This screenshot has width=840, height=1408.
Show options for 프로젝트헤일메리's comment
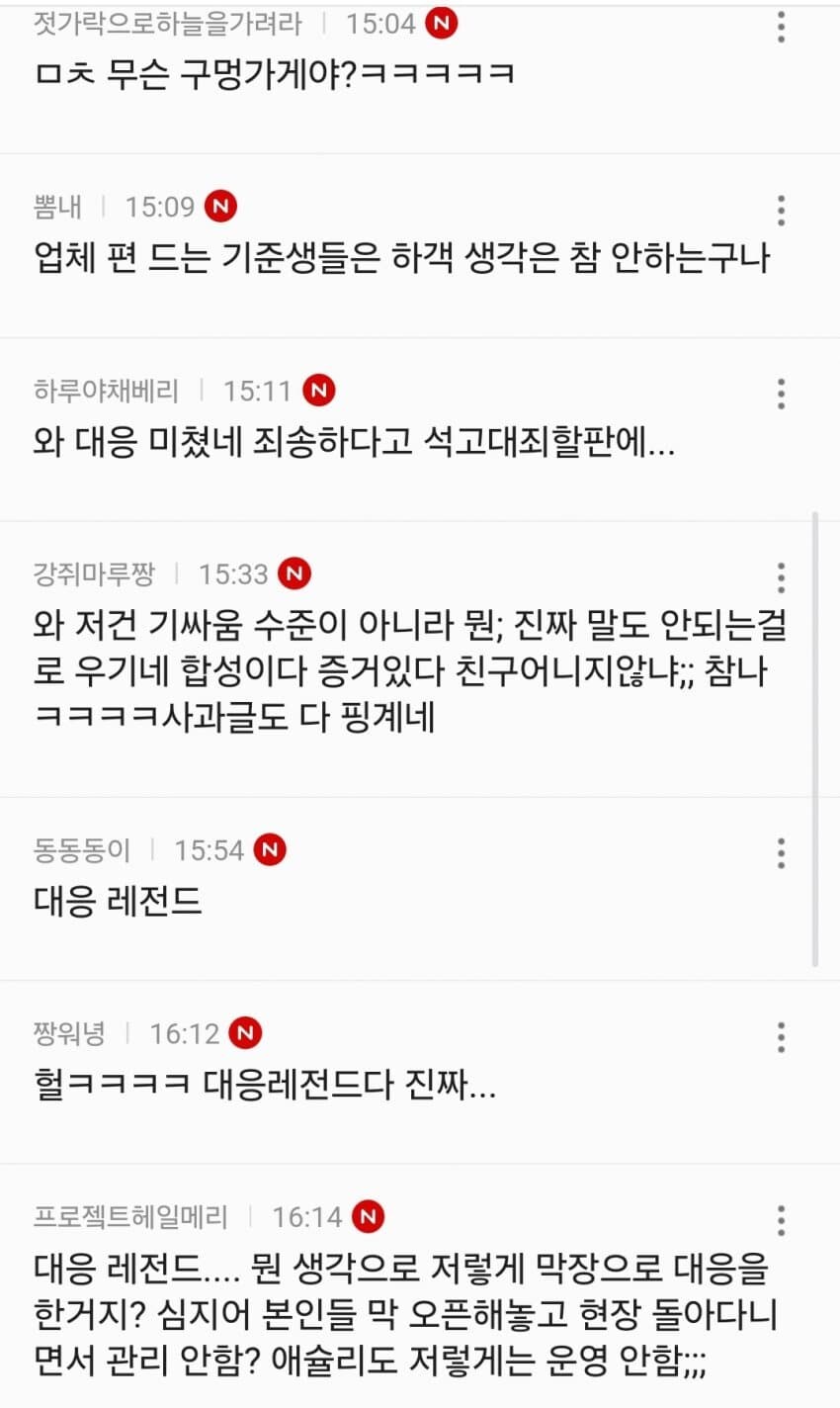coord(781,1220)
